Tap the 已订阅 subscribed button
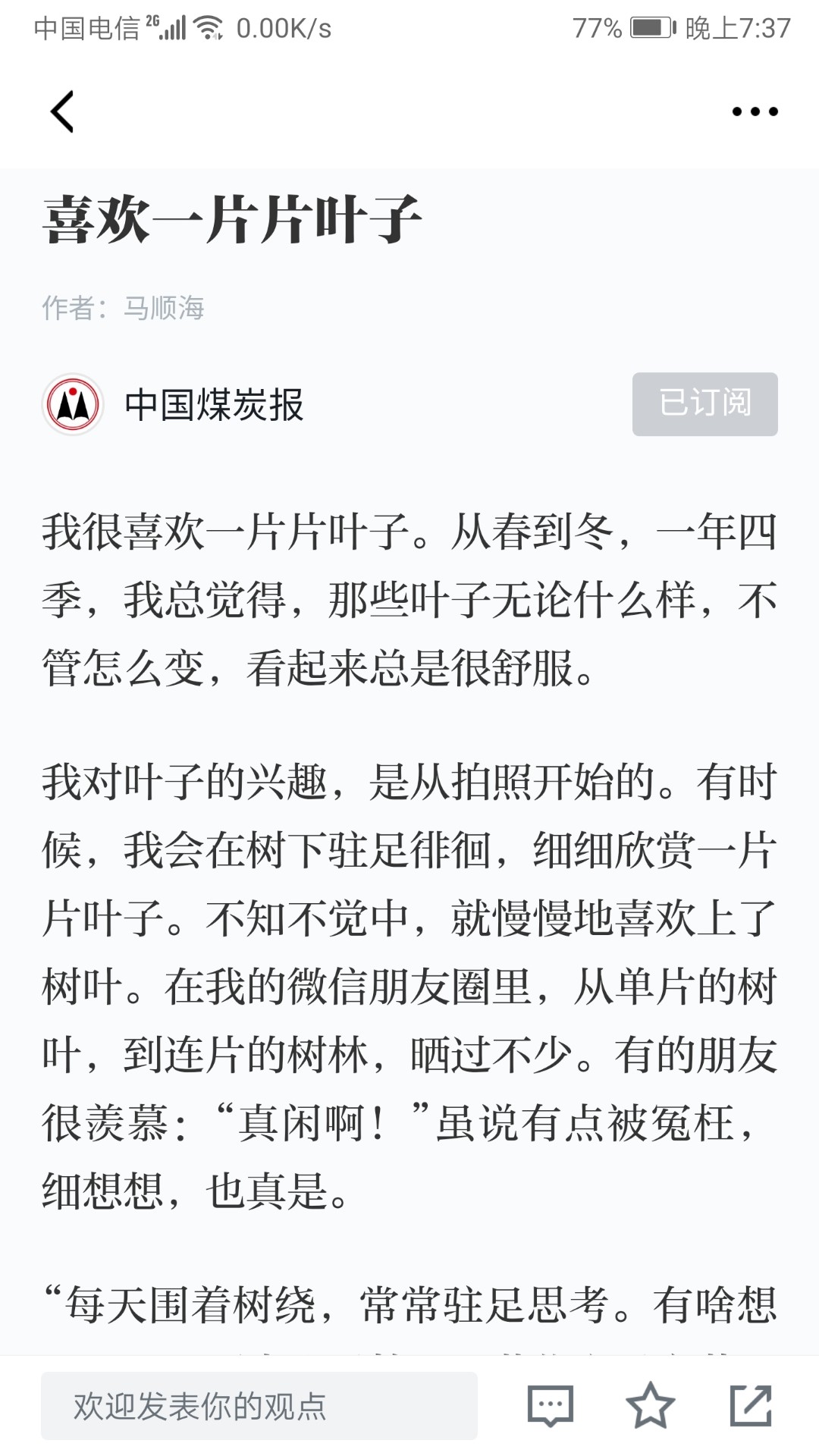Image resolution: width=819 pixels, height=1456 pixels. [704, 403]
